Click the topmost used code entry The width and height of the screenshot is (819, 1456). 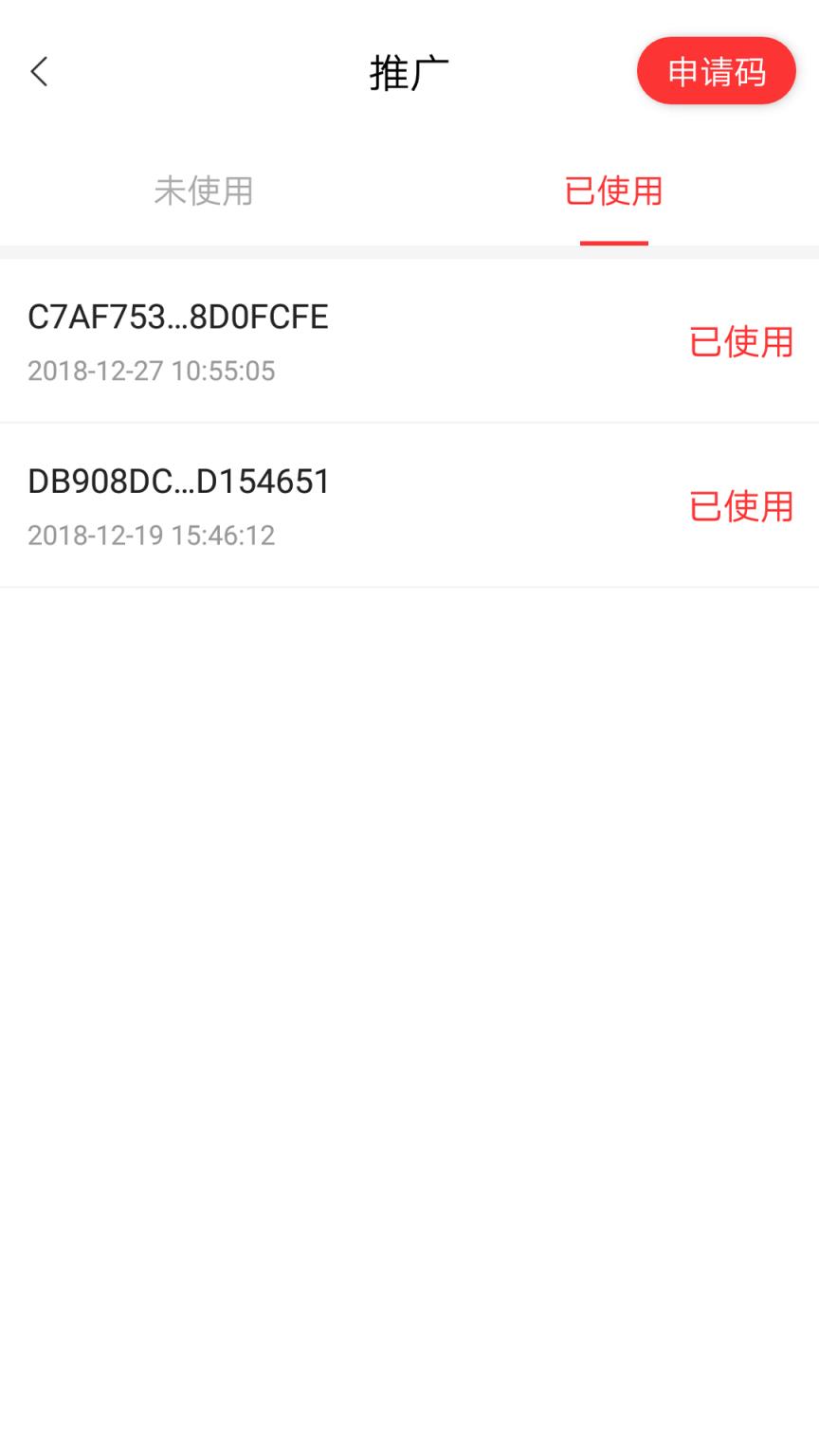(x=177, y=318)
